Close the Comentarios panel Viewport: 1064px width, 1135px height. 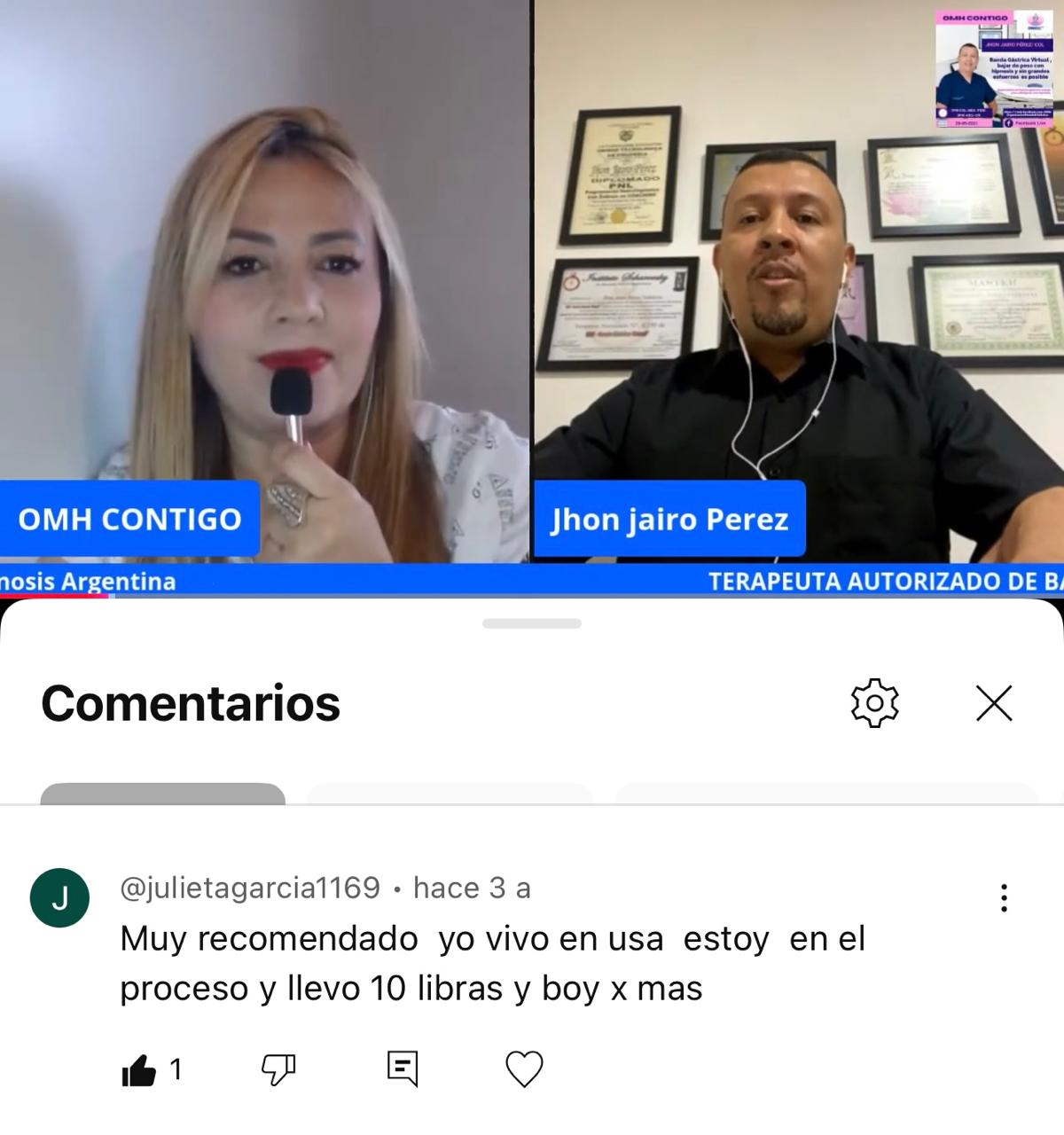(x=994, y=703)
